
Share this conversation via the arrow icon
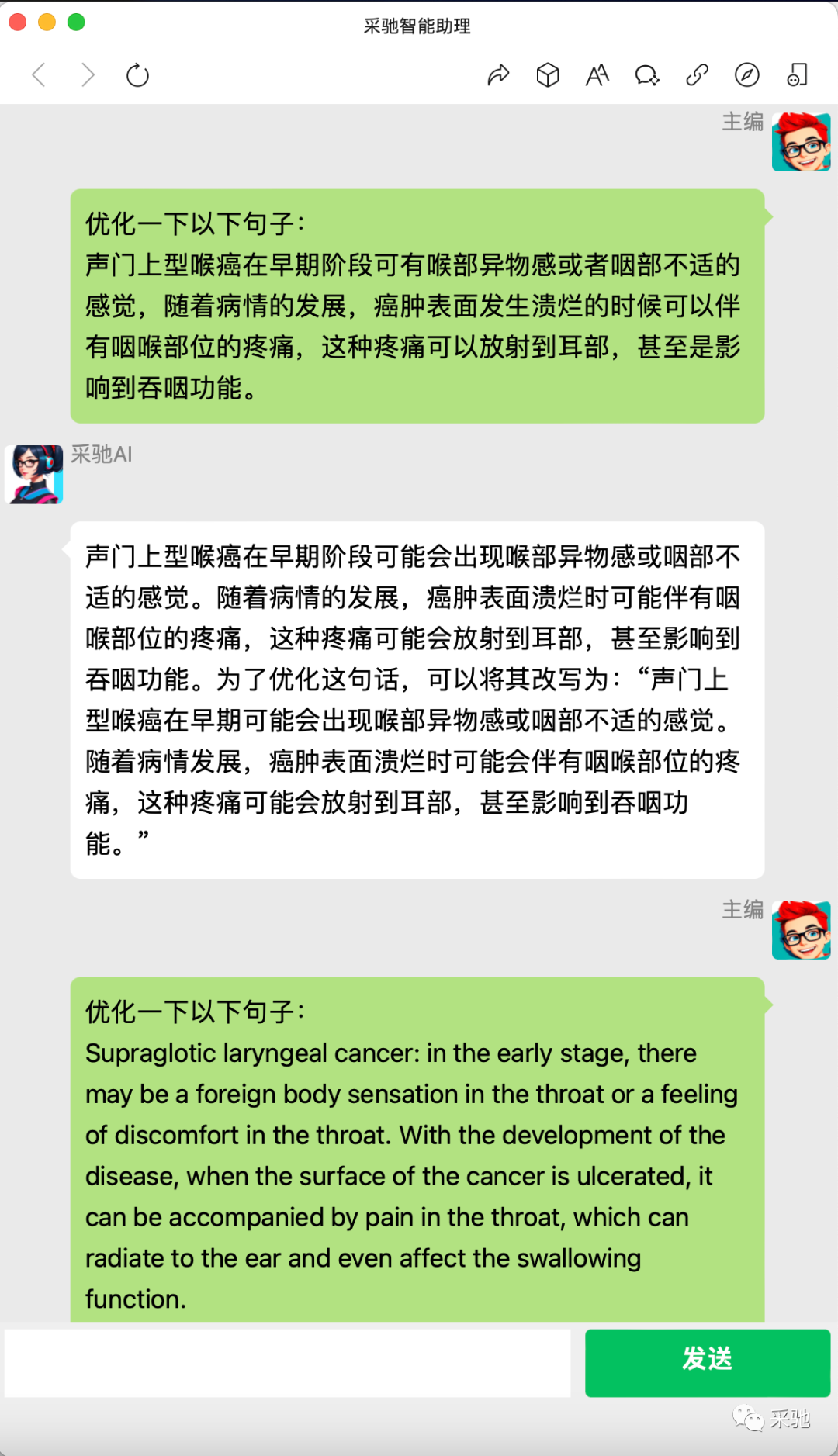click(498, 75)
